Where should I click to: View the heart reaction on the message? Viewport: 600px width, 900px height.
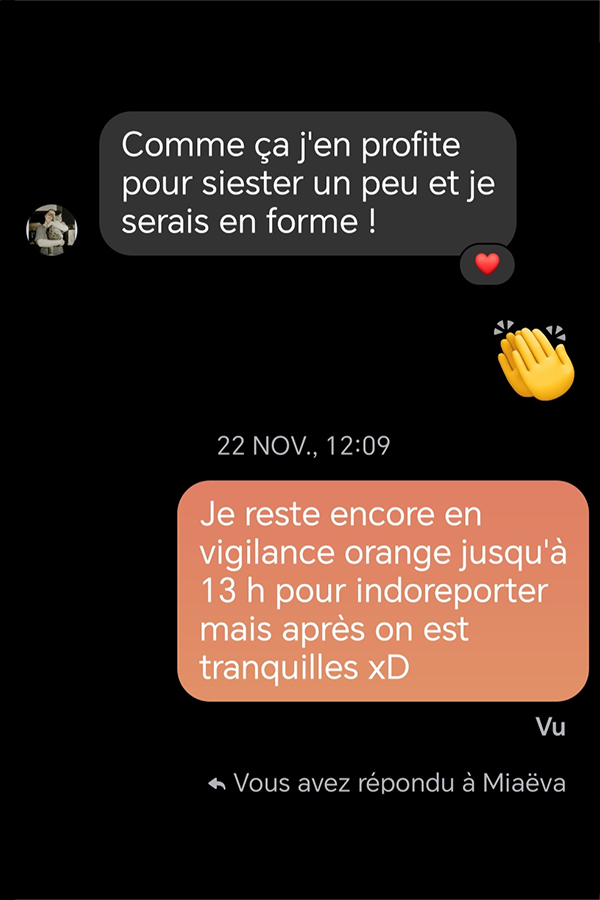(487, 264)
